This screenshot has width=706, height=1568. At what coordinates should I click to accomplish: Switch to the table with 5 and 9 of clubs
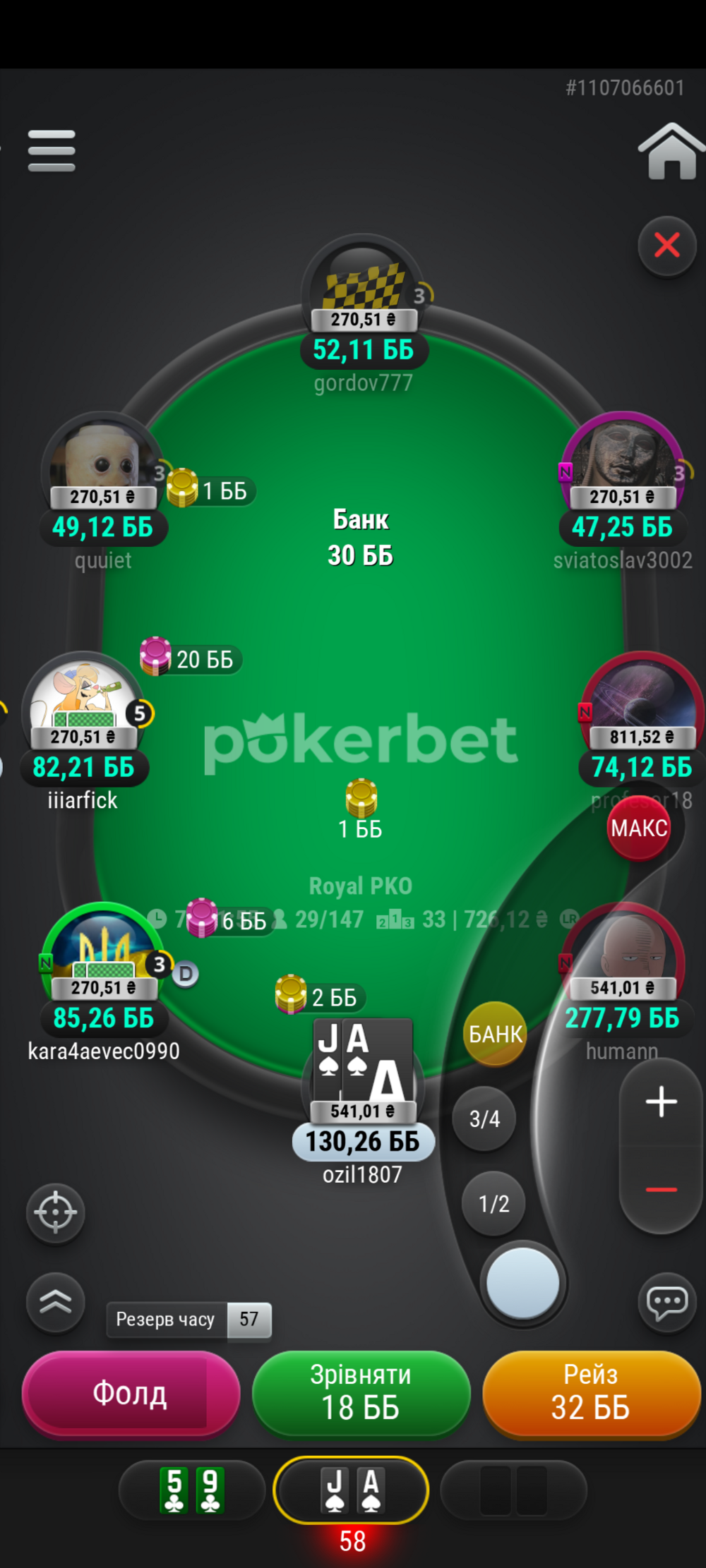coord(192,1490)
